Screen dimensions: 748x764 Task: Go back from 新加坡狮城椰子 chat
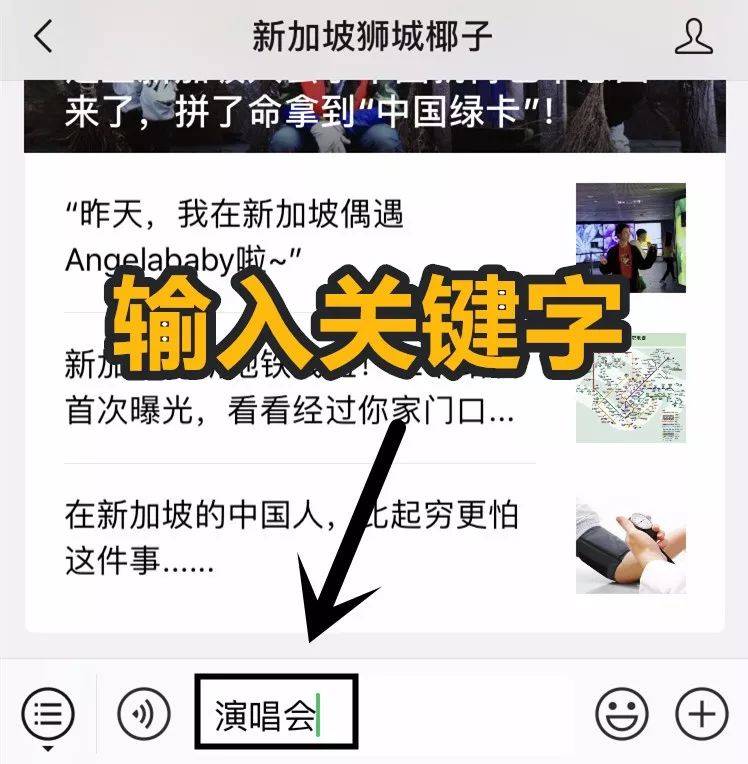click(42, 38)
